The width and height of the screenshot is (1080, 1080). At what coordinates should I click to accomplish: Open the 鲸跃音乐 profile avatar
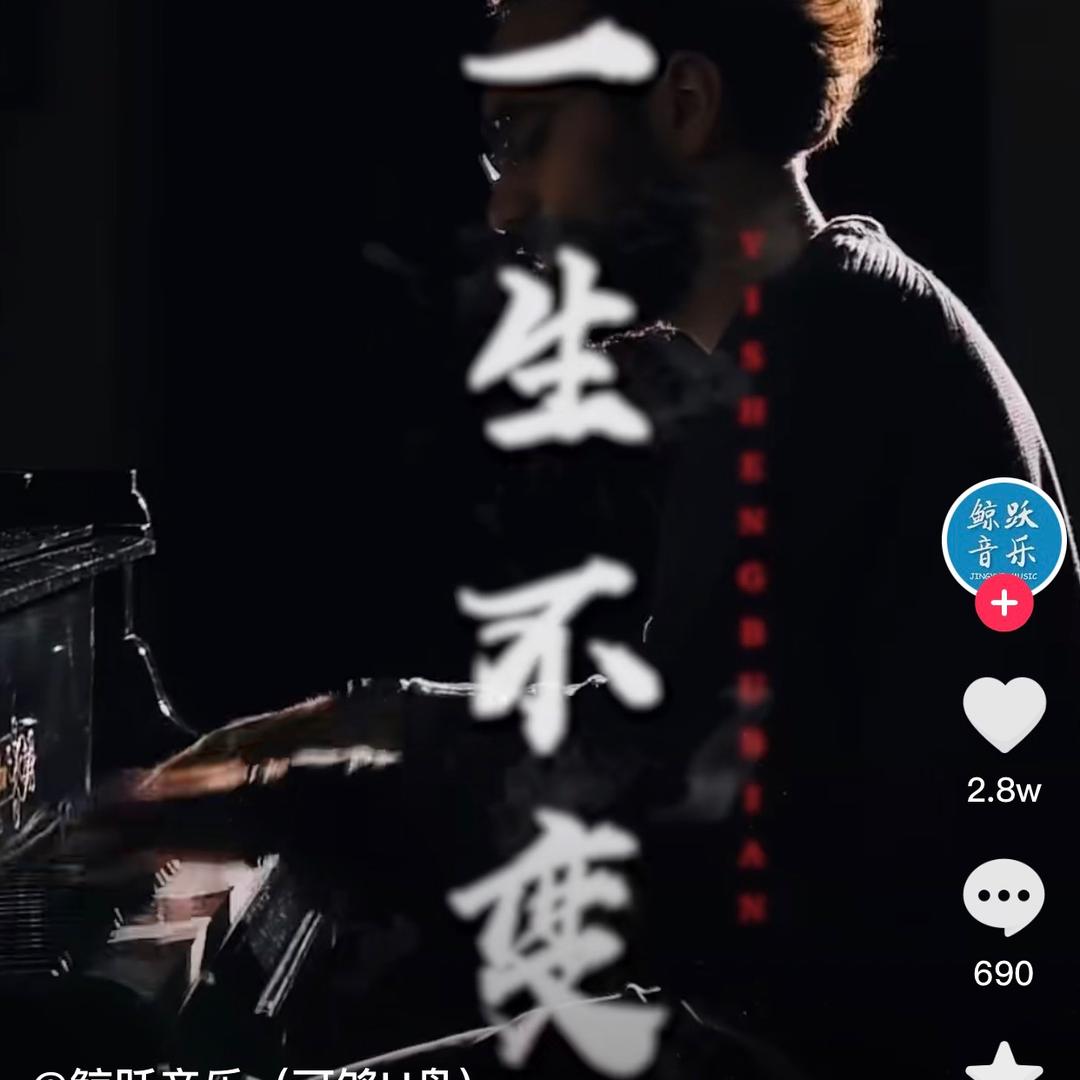[1003, 535]
